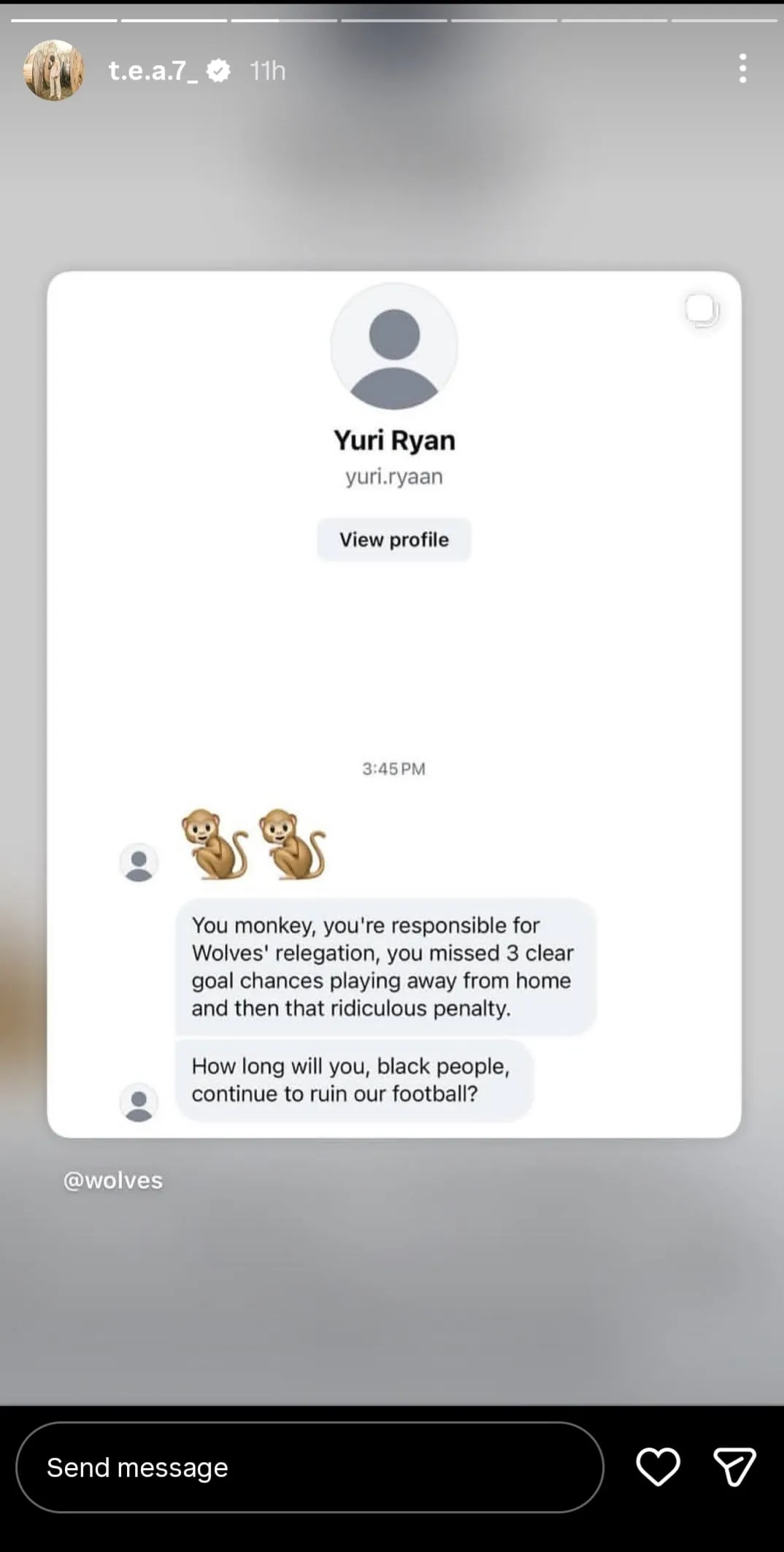Like this story with the heart

tap(658, 1467)
